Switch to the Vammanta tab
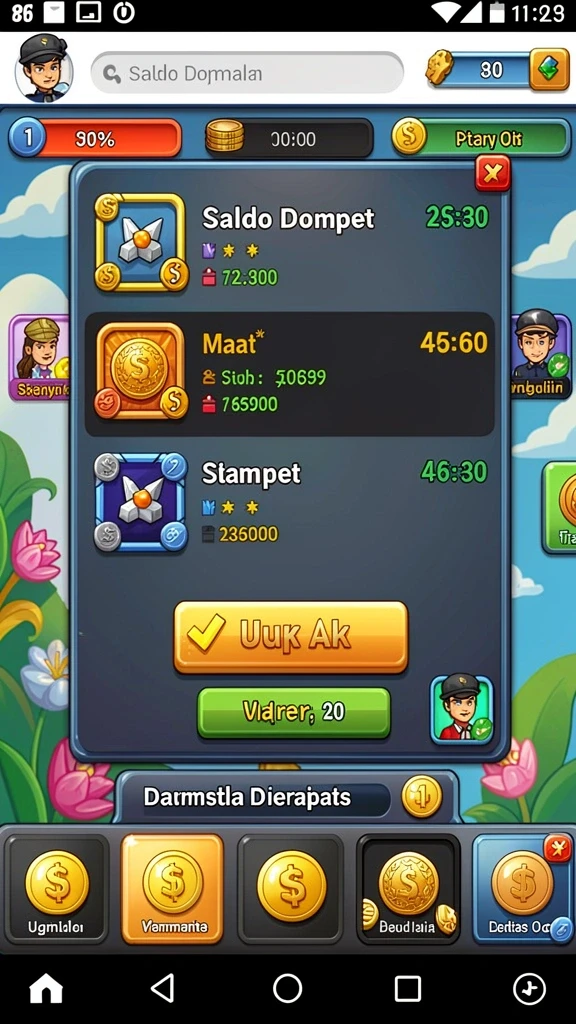 (172, 888)
